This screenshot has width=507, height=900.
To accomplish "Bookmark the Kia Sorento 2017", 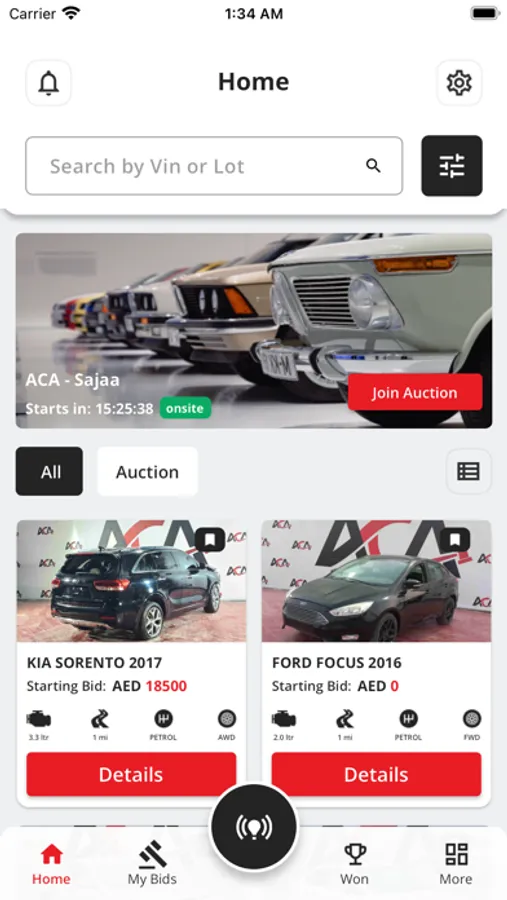I will [x=210, y=540].
